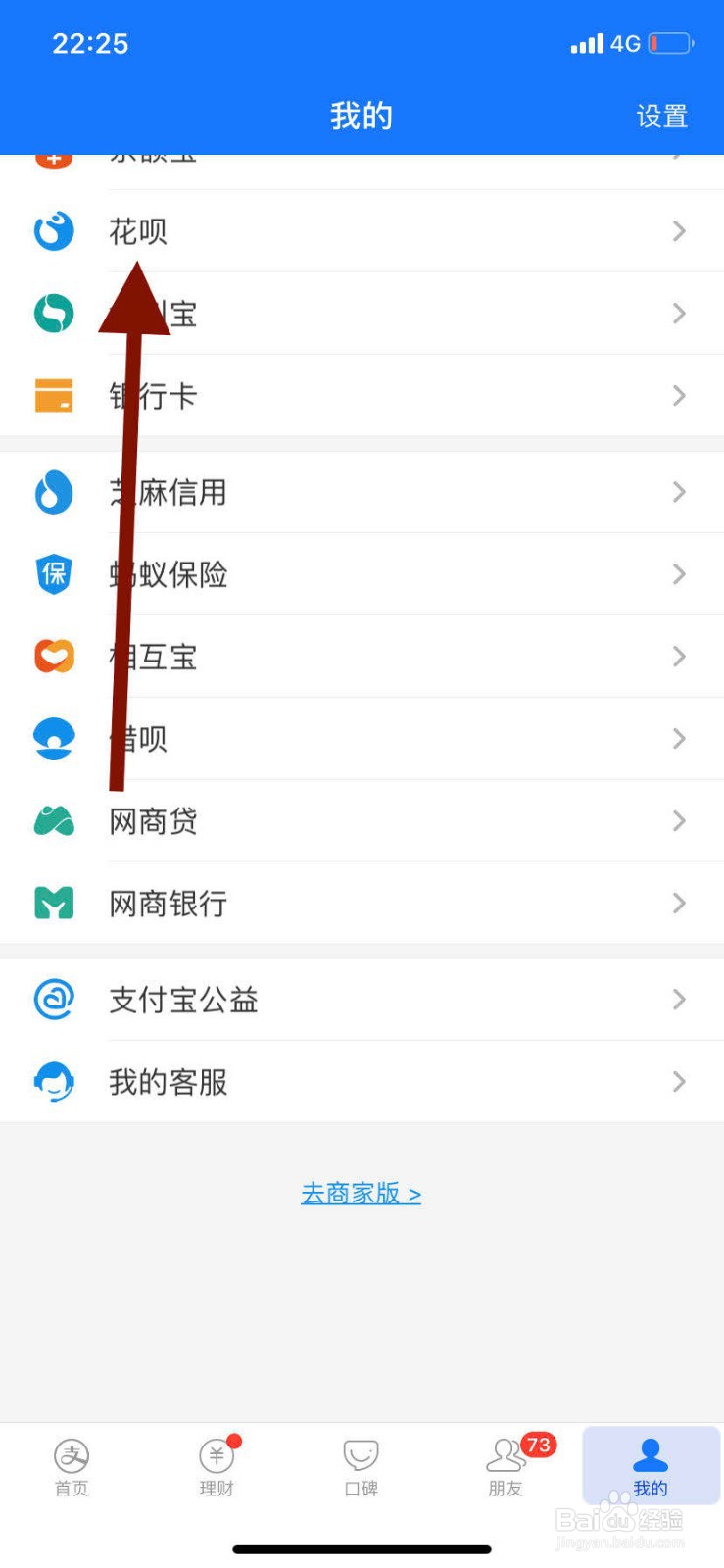This screenshot has height=1568, width=724.
Task: Open 设置 in the top bar
Action: pos(661,117)
